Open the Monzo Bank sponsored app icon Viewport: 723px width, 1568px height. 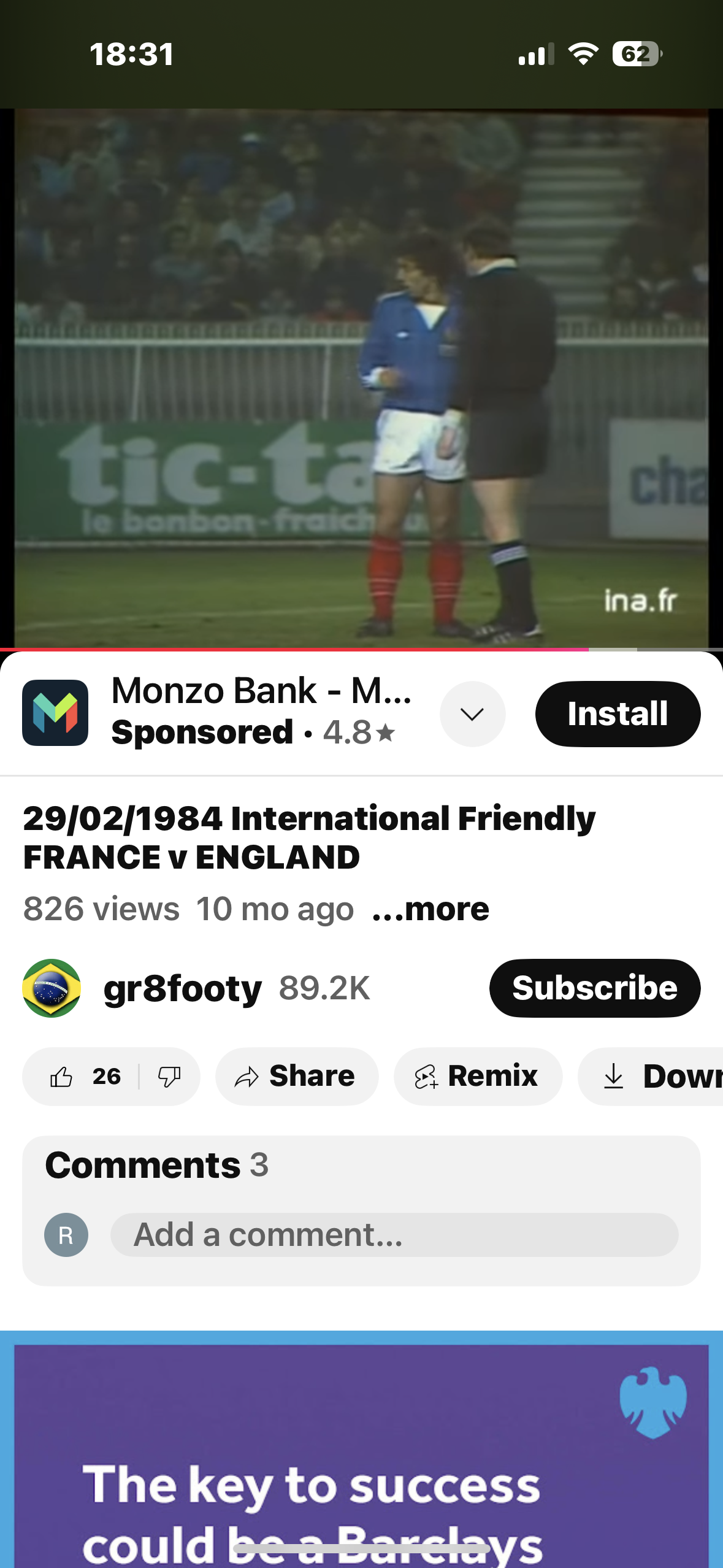pos(55,713)
